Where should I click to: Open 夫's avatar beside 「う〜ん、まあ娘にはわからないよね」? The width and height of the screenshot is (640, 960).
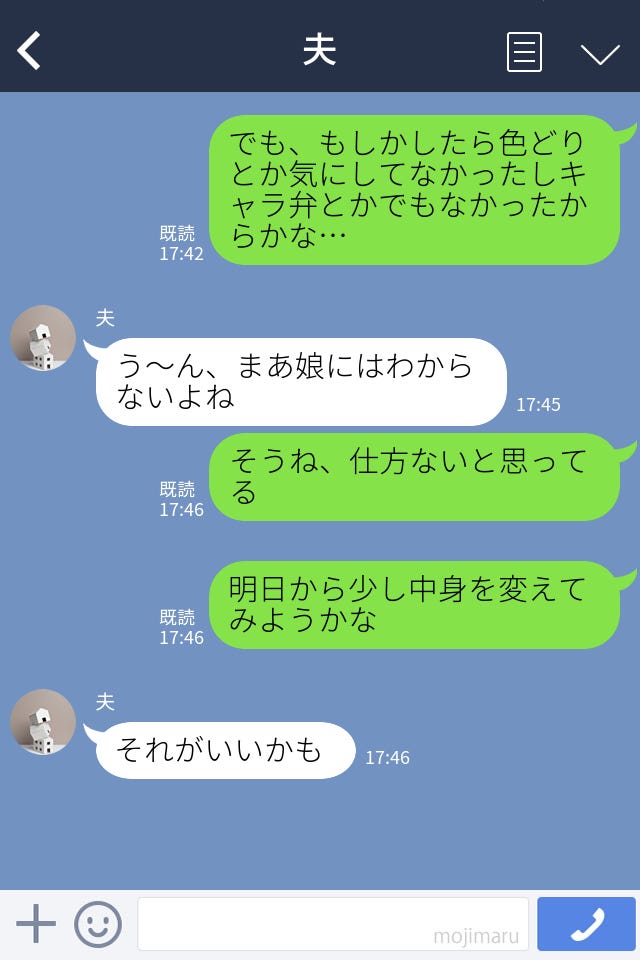click(43, 338)
